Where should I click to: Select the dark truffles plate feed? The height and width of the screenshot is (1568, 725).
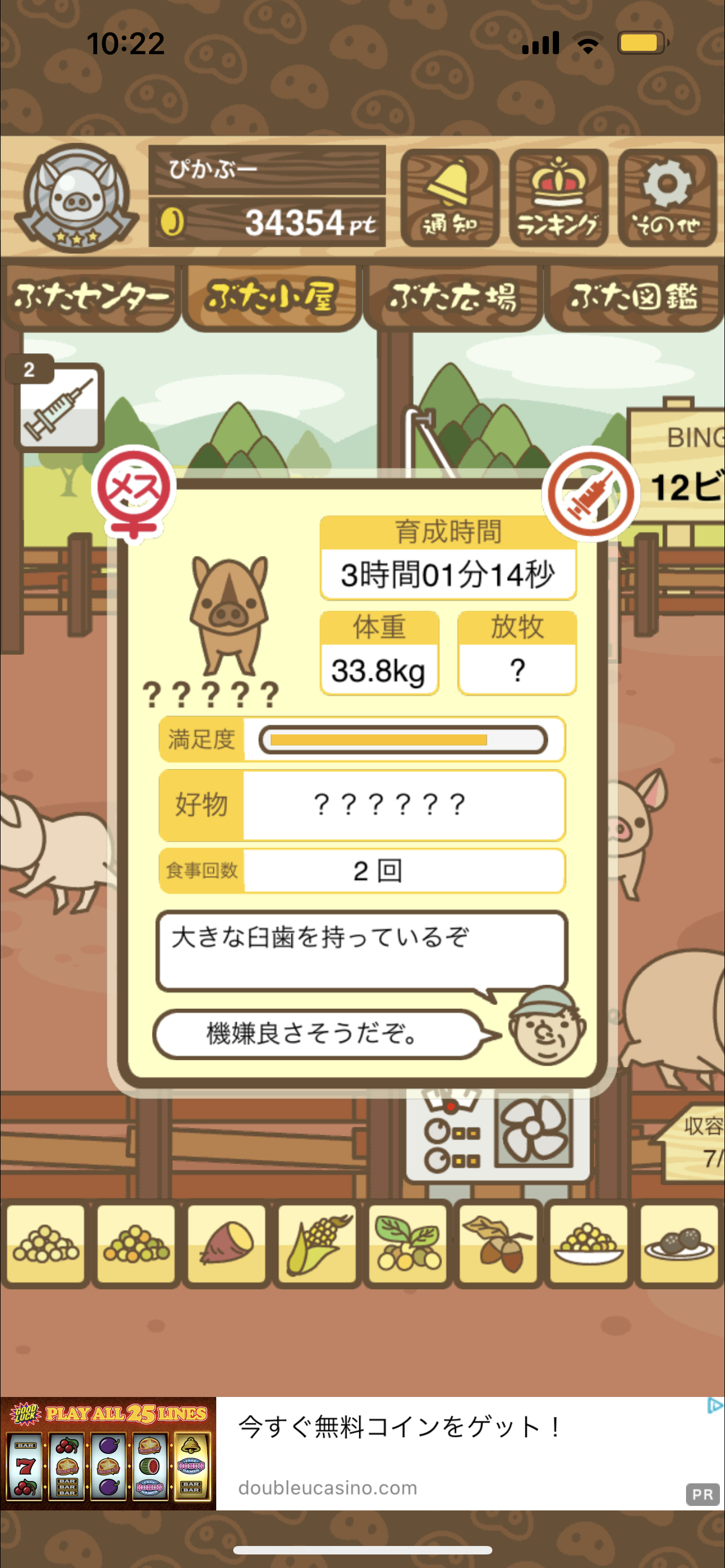679,1243
